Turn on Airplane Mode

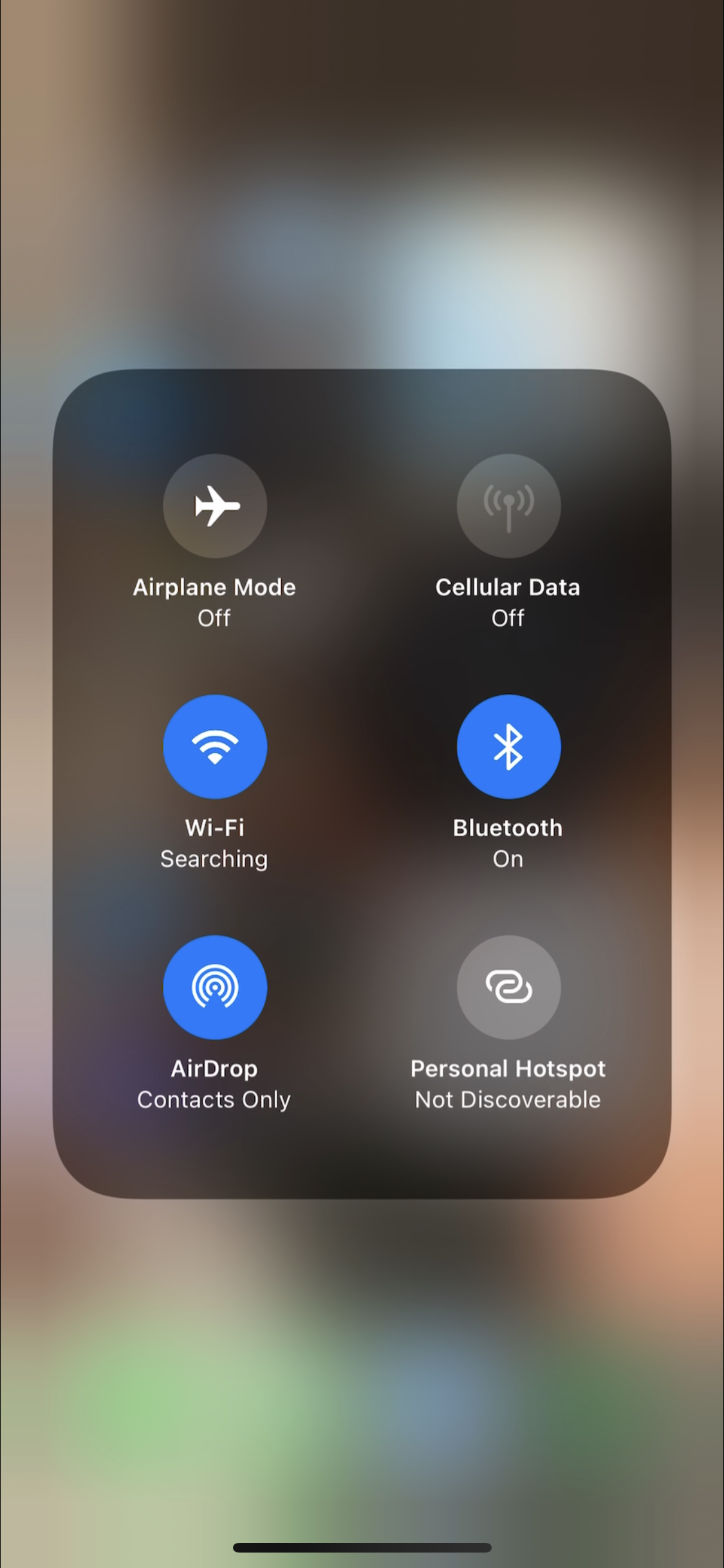point(215,506)
